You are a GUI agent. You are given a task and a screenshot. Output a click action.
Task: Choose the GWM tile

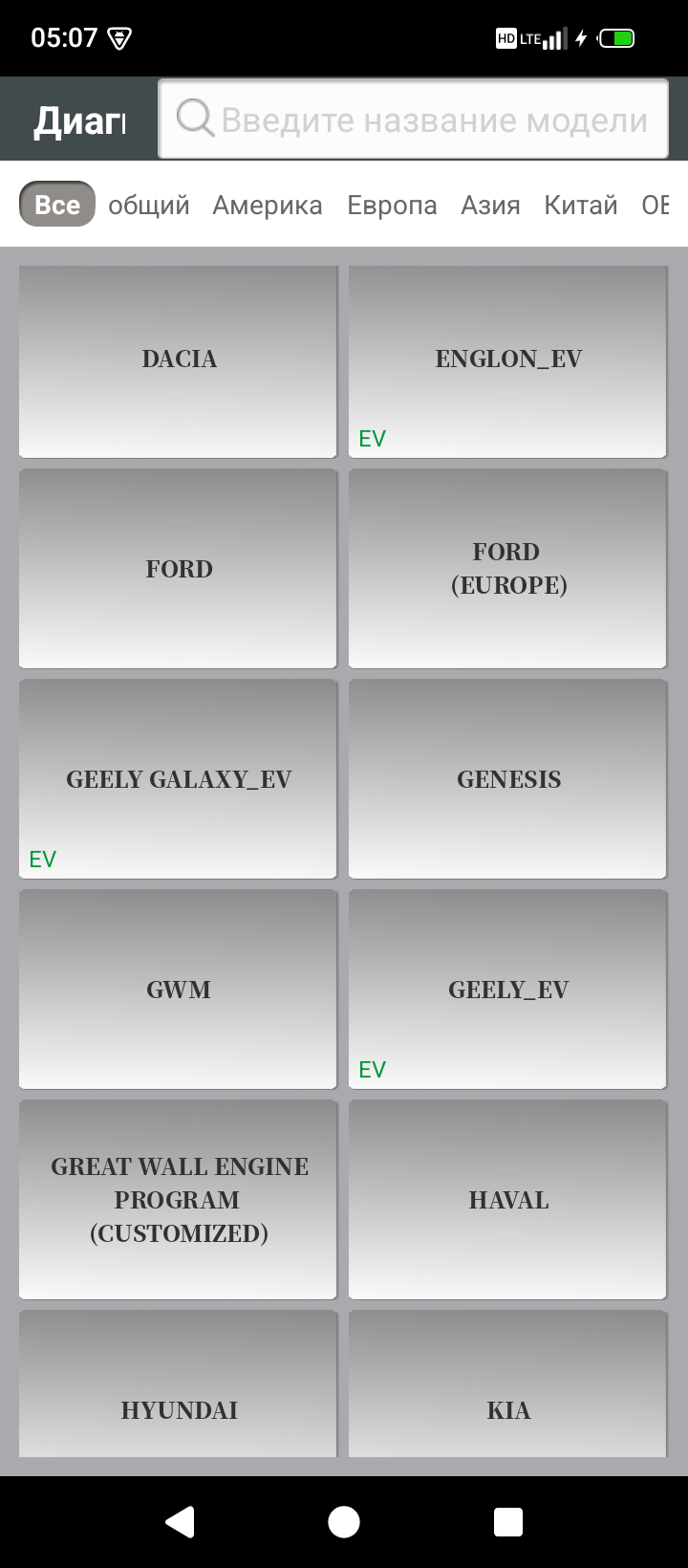click(179, 990)
